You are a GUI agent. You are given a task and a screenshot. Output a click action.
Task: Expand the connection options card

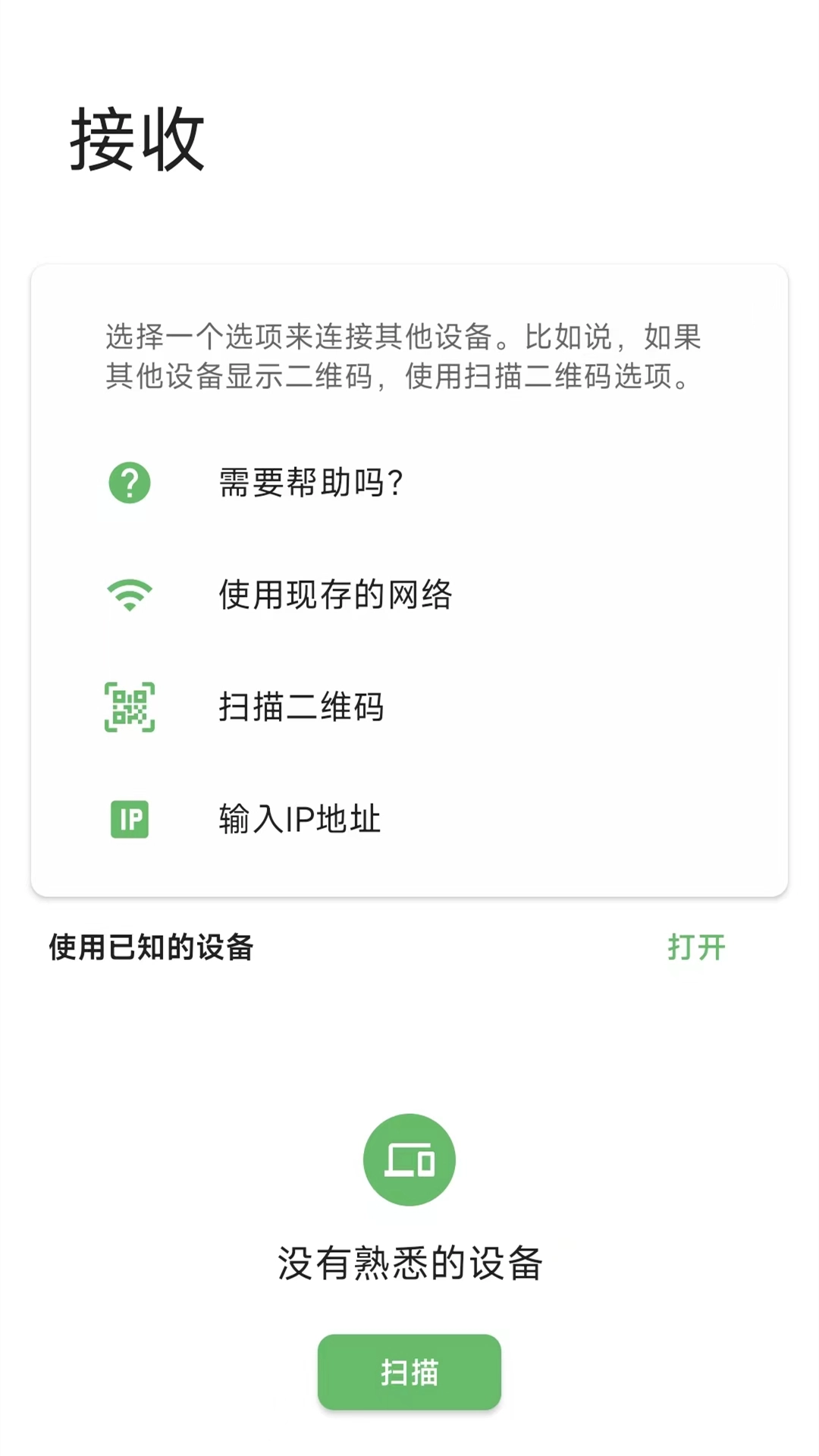tap(409, 580)
